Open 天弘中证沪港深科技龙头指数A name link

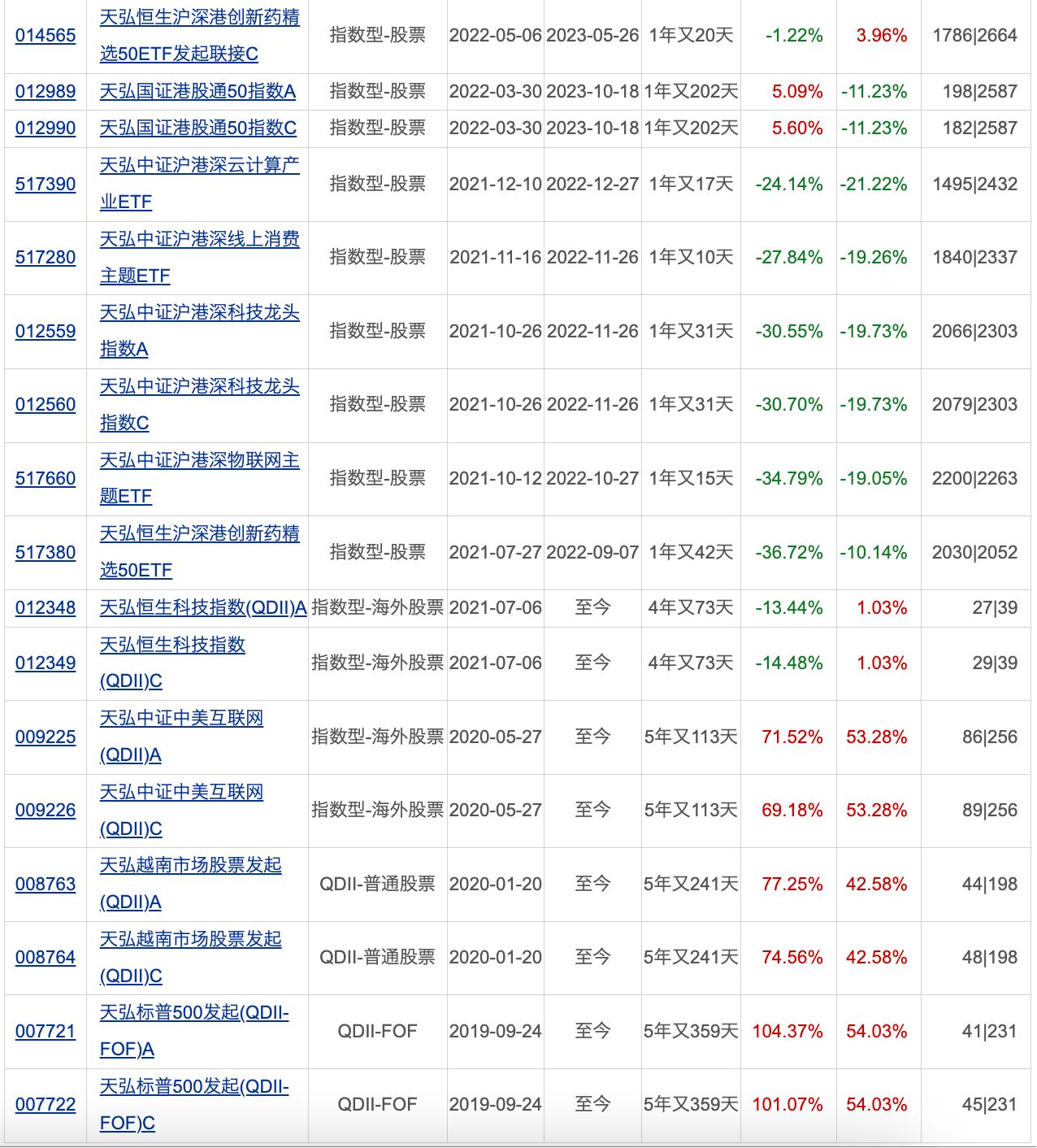[x=199, y=313]
